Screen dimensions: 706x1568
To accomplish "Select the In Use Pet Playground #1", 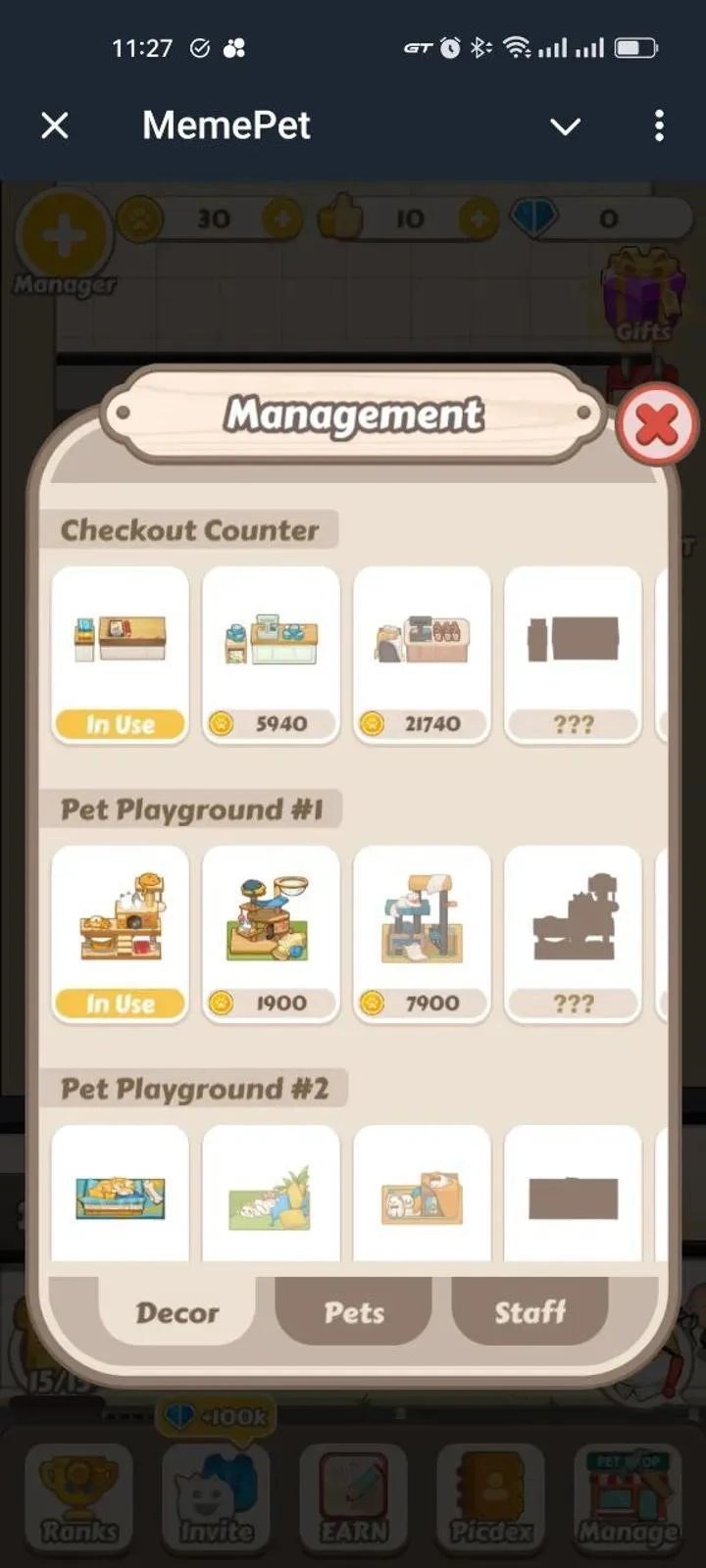I will [120, 934].
